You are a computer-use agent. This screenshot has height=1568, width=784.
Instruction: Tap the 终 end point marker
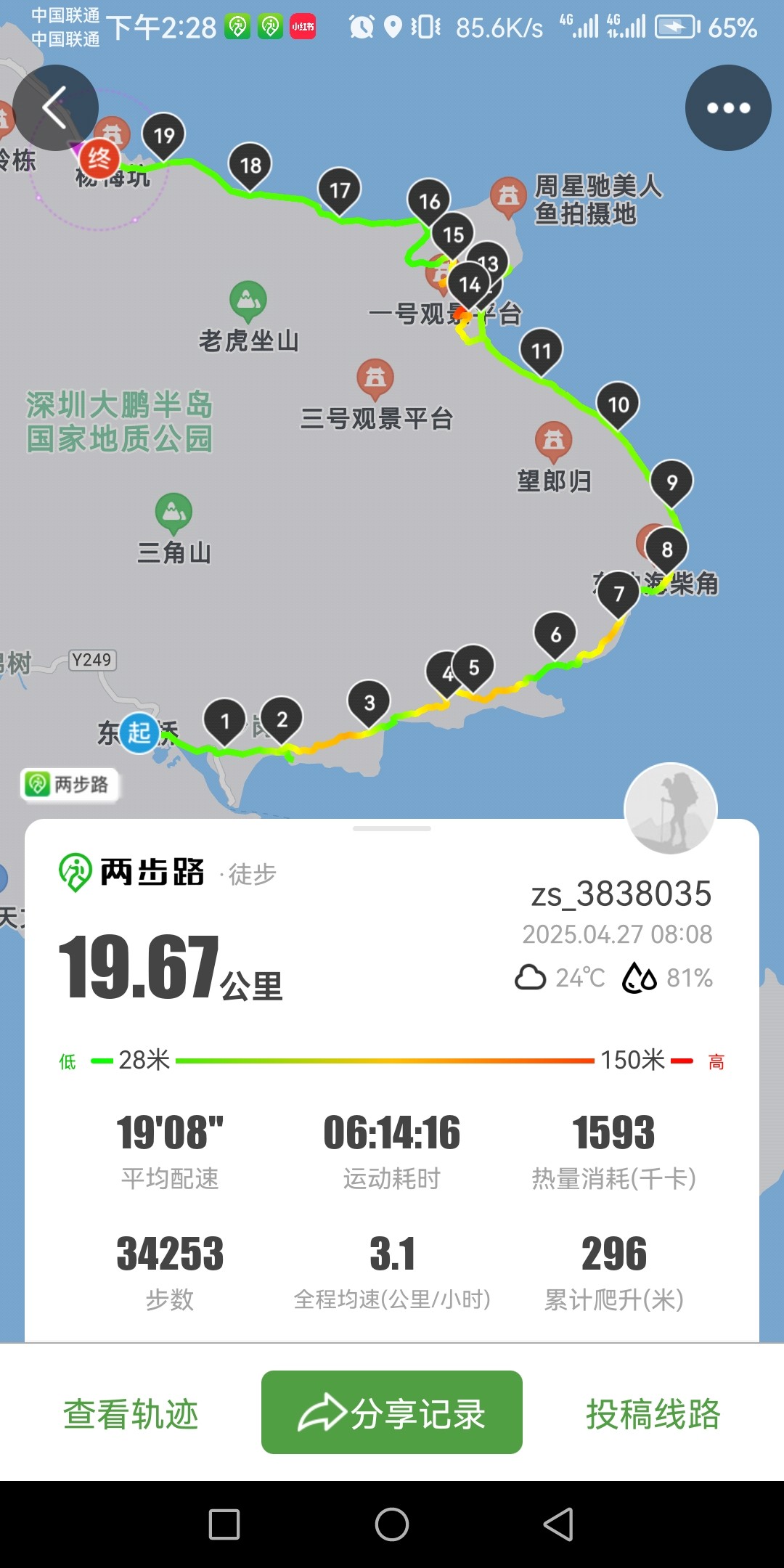[x=99, y=158]
